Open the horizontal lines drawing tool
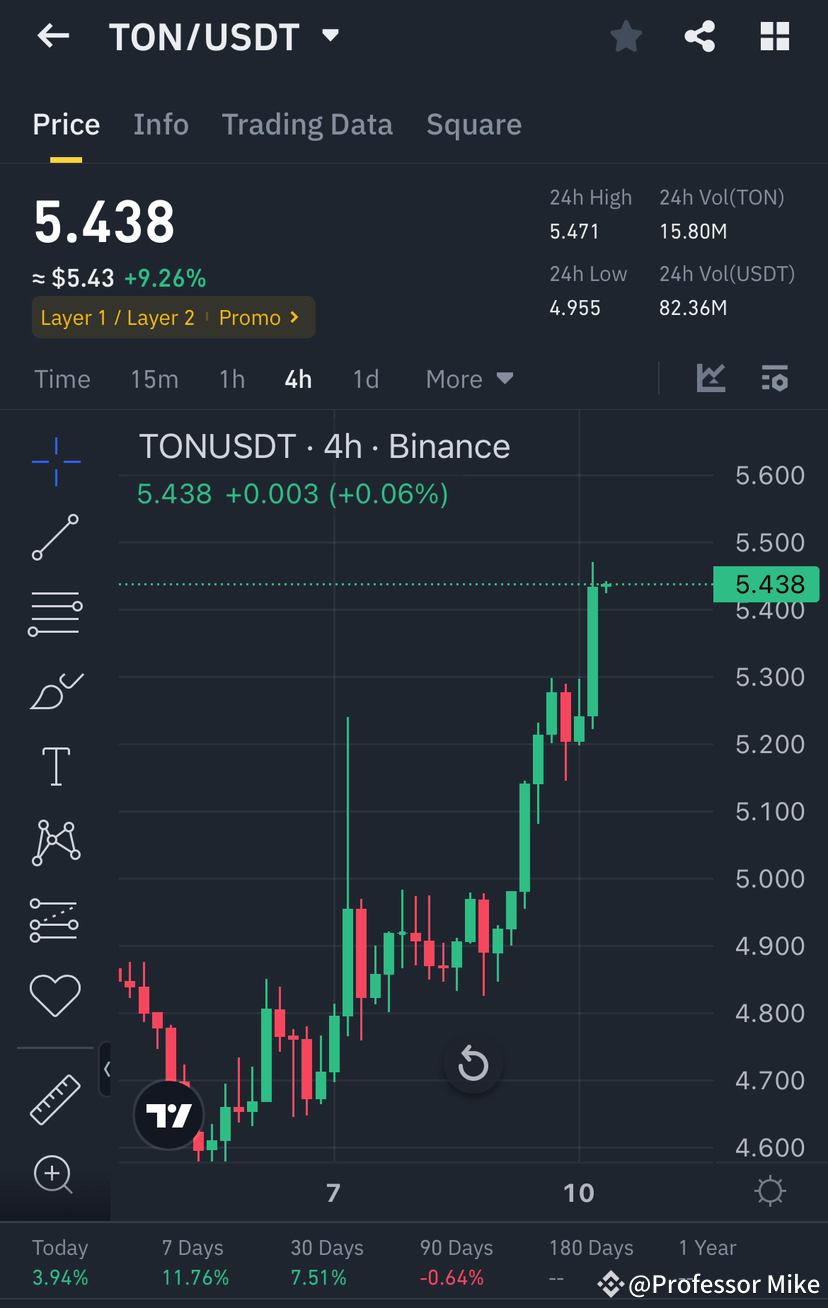Screen dimensions: 828x1308 pyautogui.click(x=55, y=613)
